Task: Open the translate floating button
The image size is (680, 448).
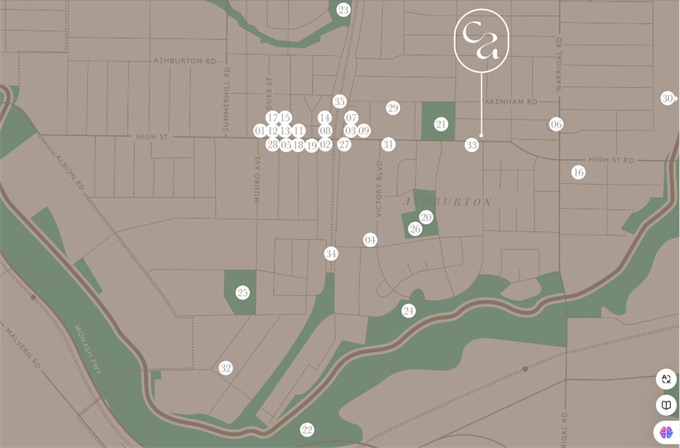Action: [x=666, y=379]
